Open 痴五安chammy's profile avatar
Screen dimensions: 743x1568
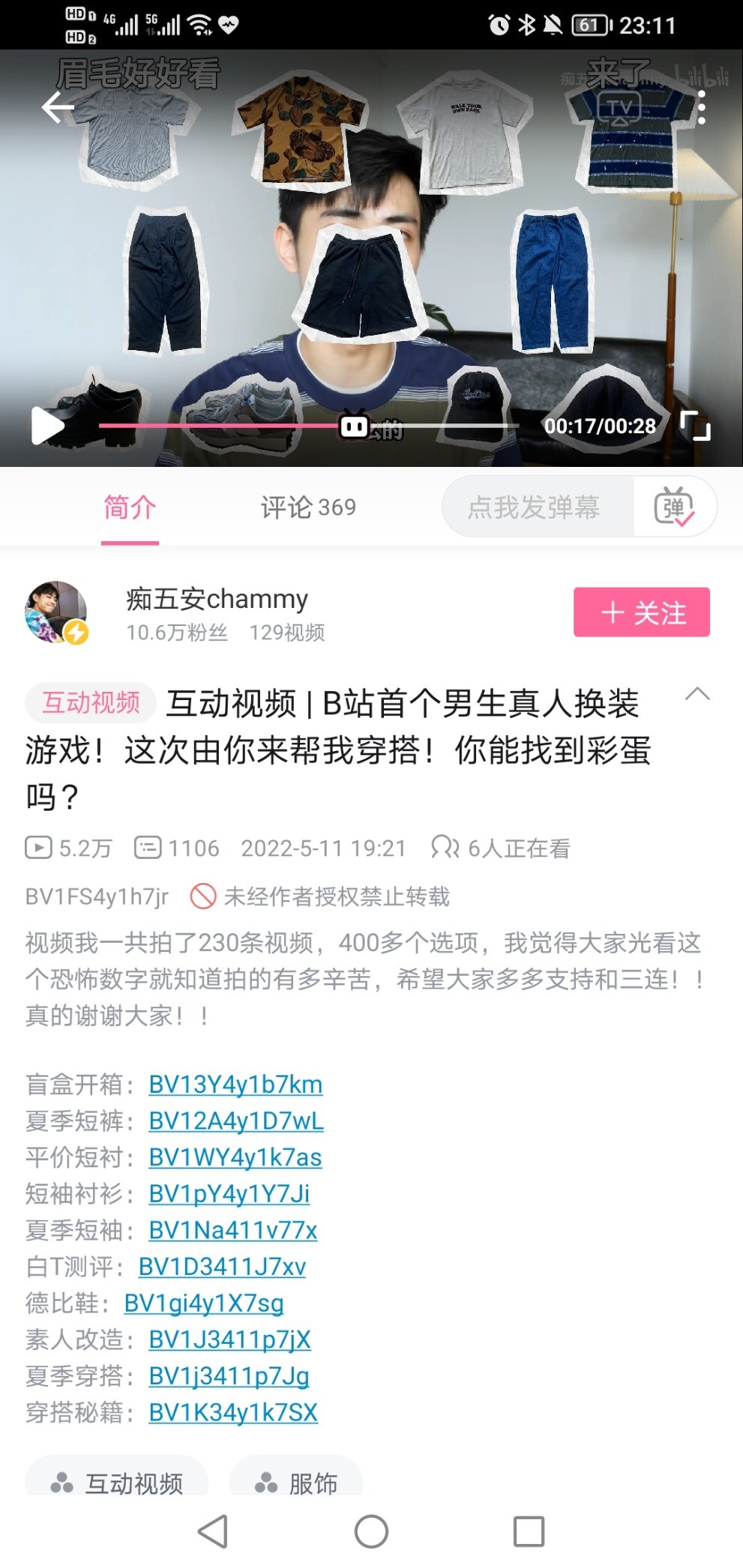[56, 612]
